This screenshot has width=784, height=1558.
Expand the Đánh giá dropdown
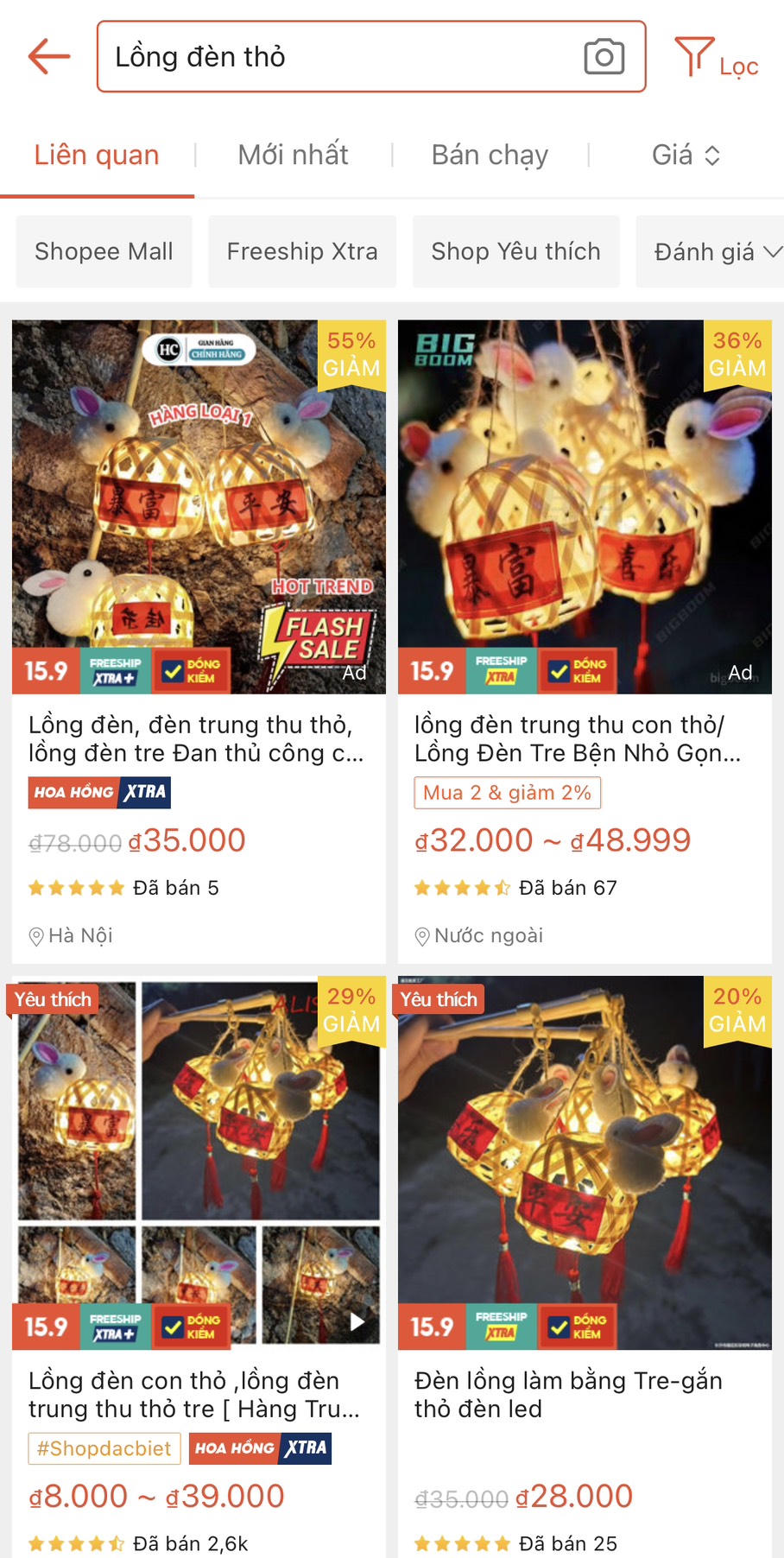[x=716, y=251]
